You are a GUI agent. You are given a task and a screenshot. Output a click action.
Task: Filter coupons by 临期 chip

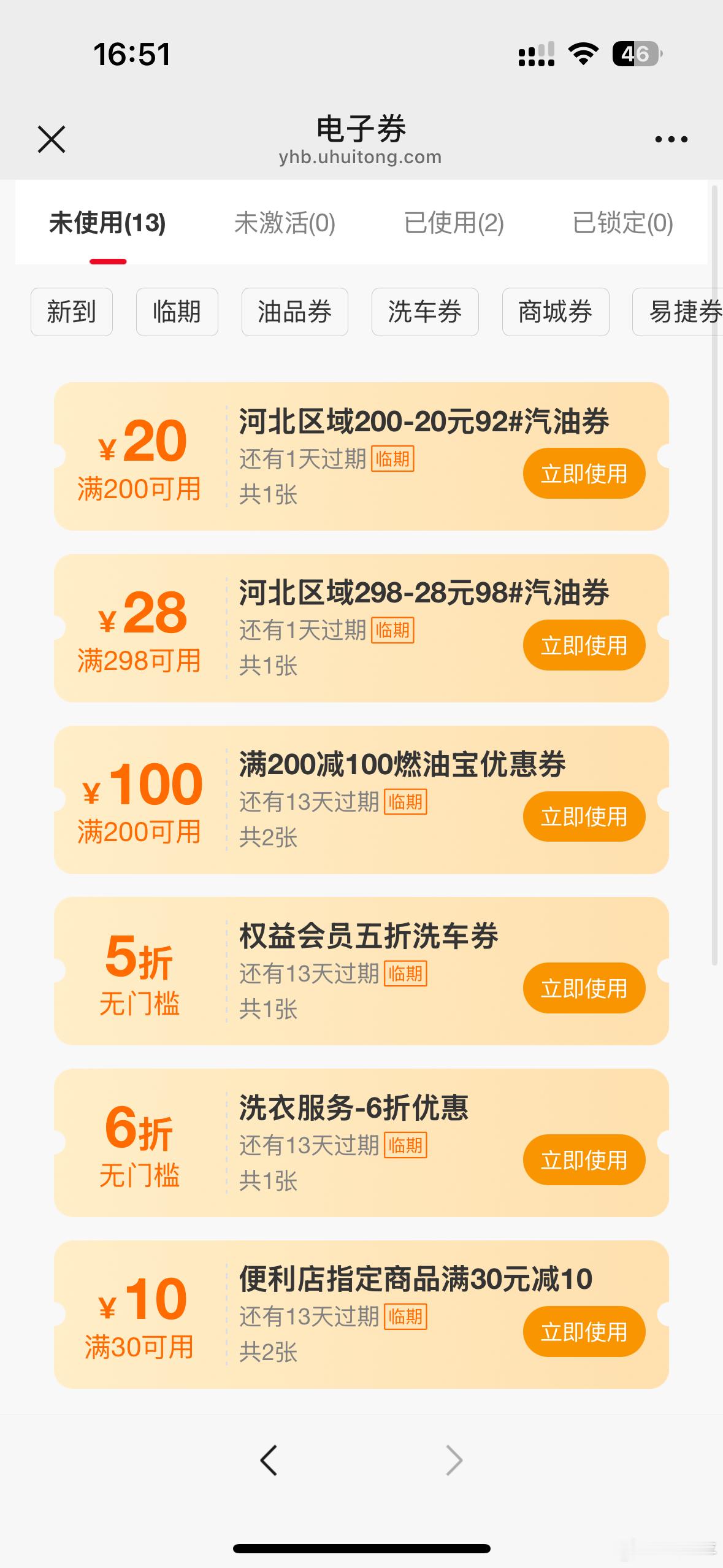[x=177, y=312]
